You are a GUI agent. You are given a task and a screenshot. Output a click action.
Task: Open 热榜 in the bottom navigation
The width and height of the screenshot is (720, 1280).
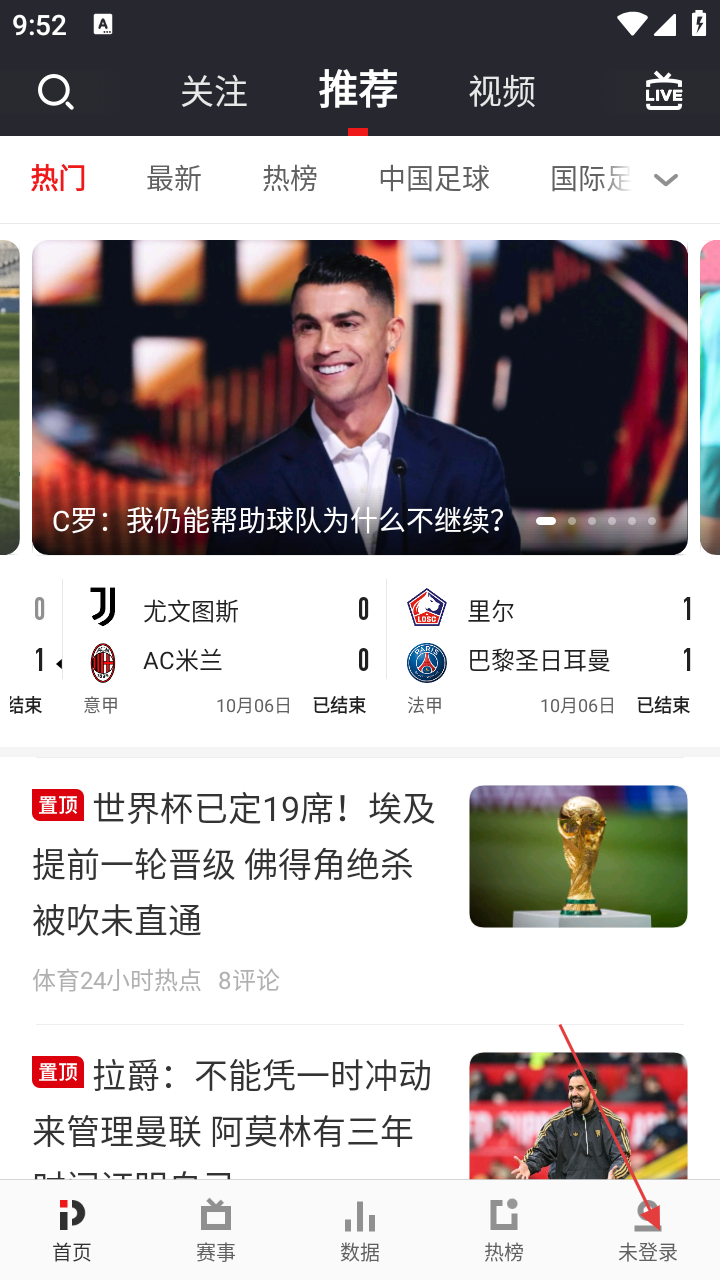pos(504,1230)
